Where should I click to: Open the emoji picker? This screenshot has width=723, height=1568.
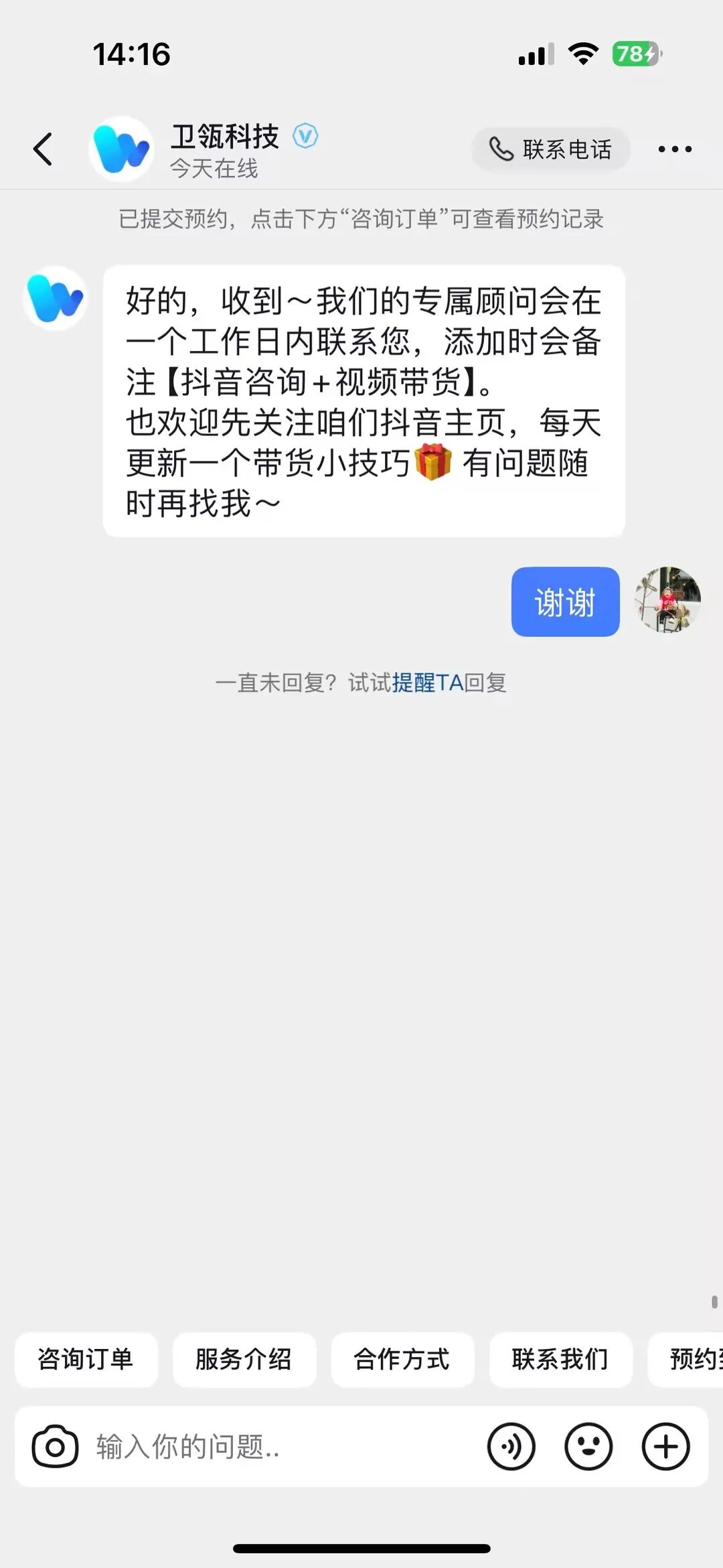[x=588, y=1447]
